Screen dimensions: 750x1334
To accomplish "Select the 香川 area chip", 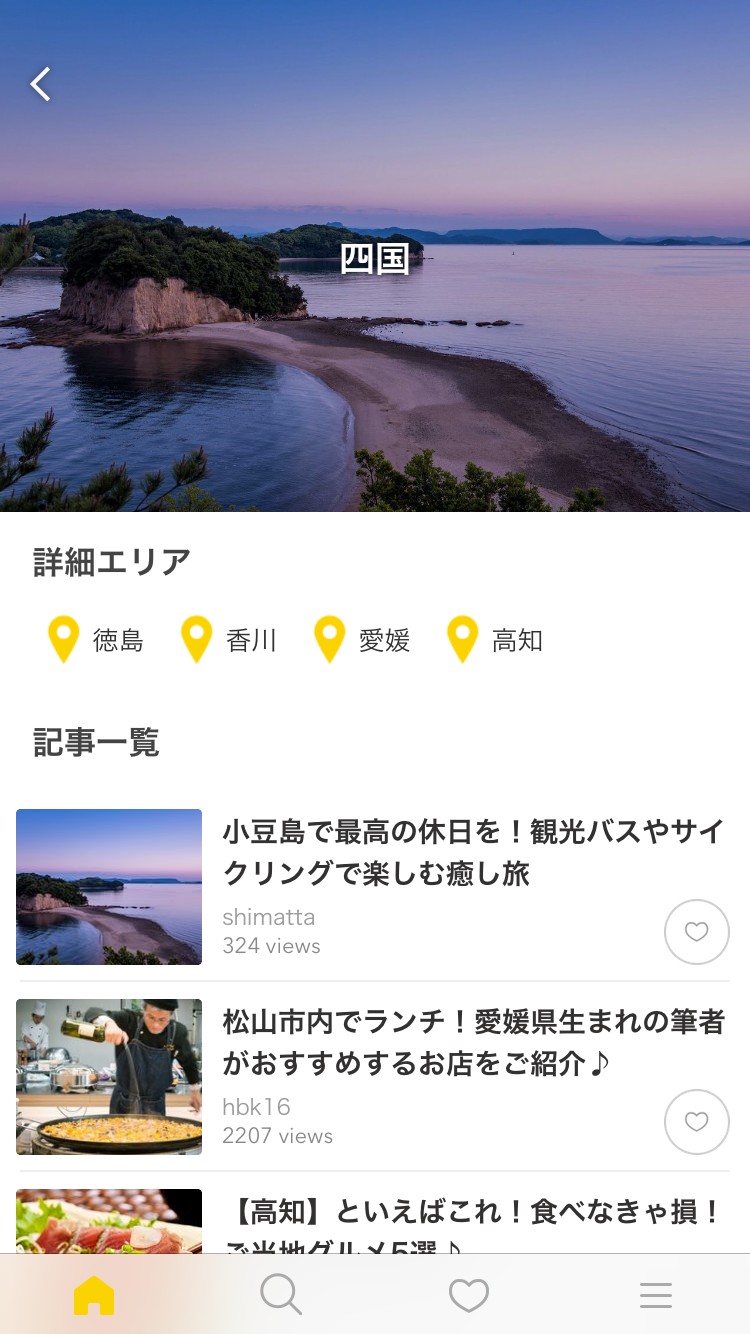I will click(230, 640).
